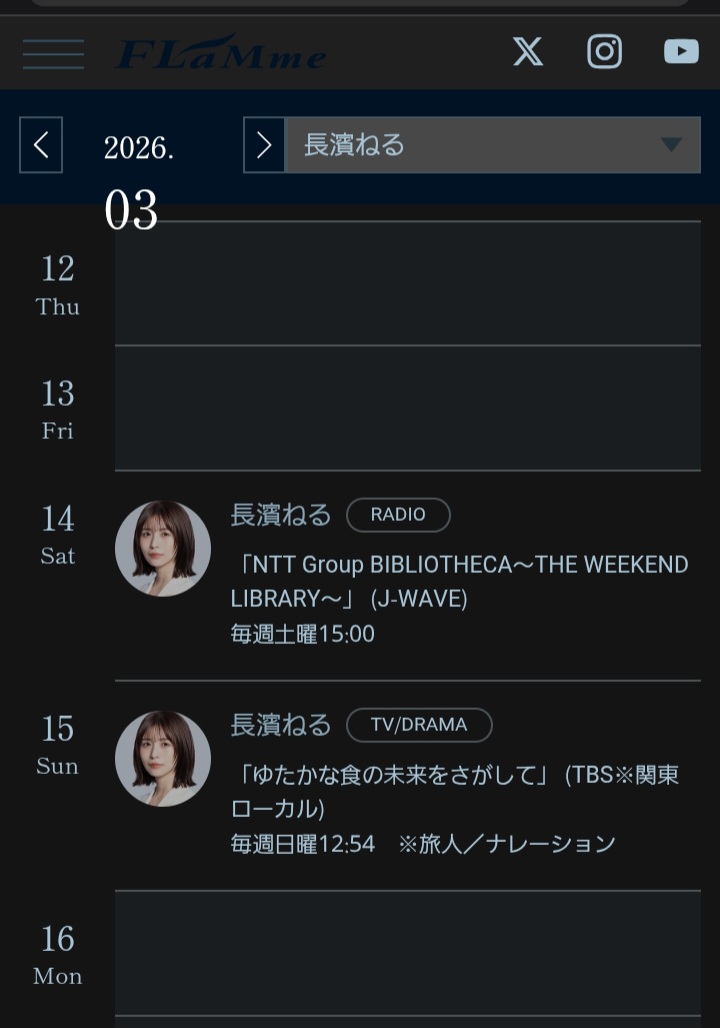Expand the 長濱ねる artist dropdown
The width and height of the screenshot is (720, 1028).
pos(493,145)
